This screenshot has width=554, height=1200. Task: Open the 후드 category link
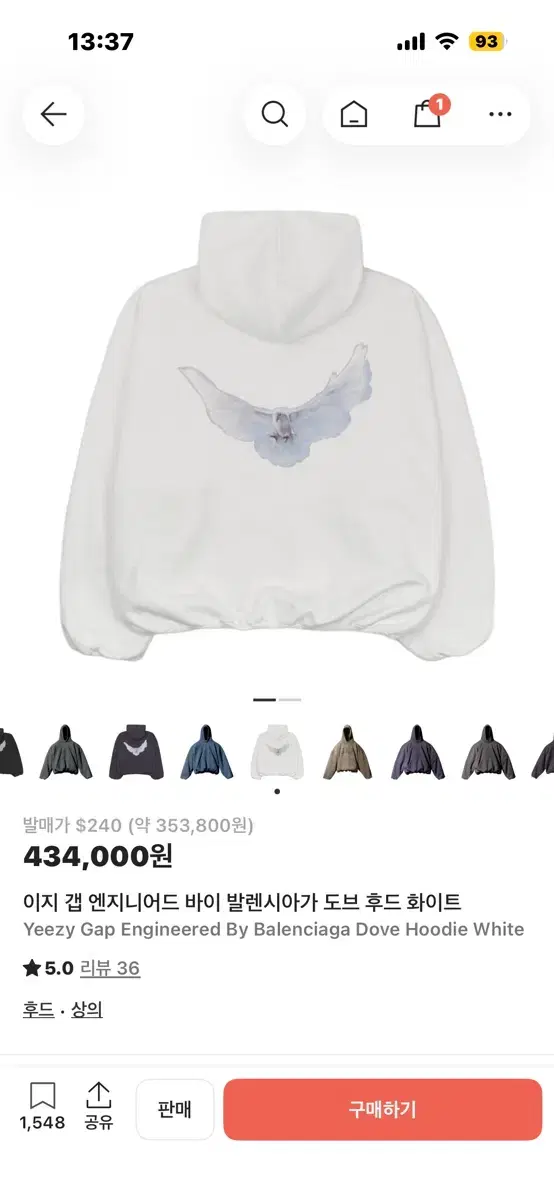(x=38, y=1010)
